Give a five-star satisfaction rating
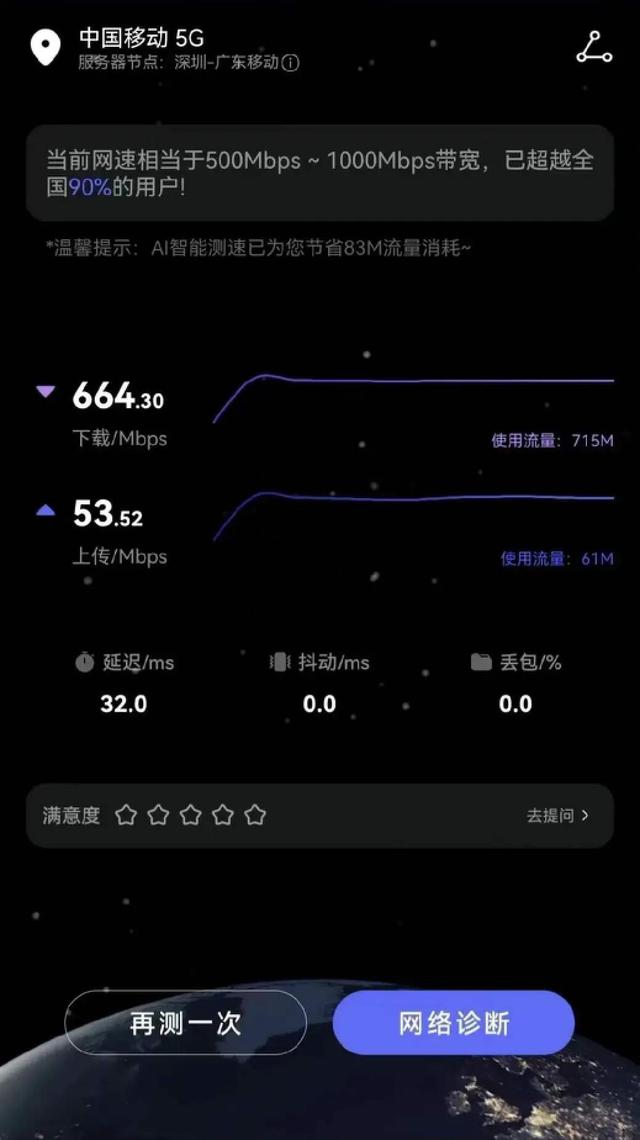The height and width of the screenshot is (1140, 640). [255, 815]
